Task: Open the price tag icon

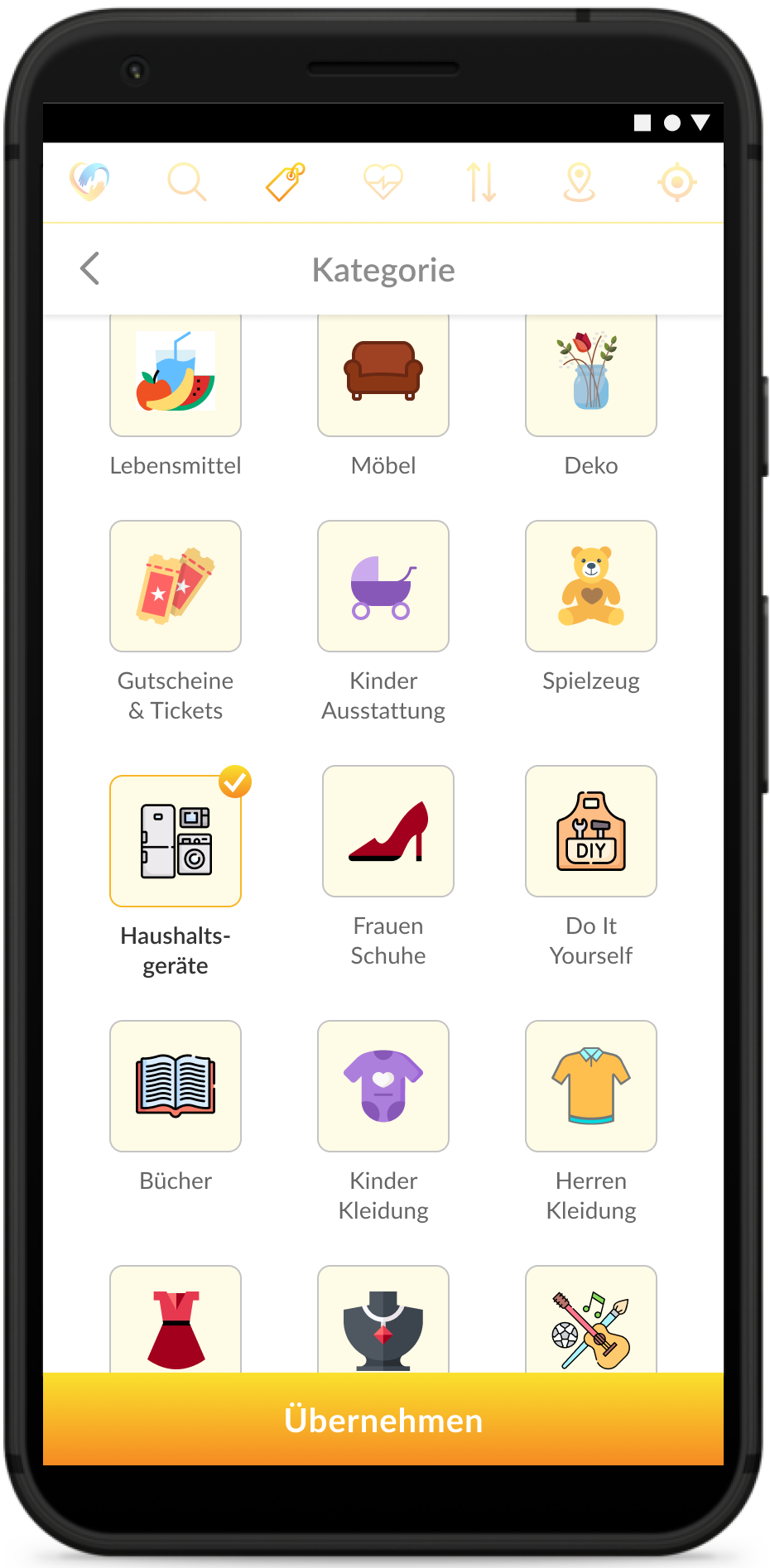Action: pos(285,182)
